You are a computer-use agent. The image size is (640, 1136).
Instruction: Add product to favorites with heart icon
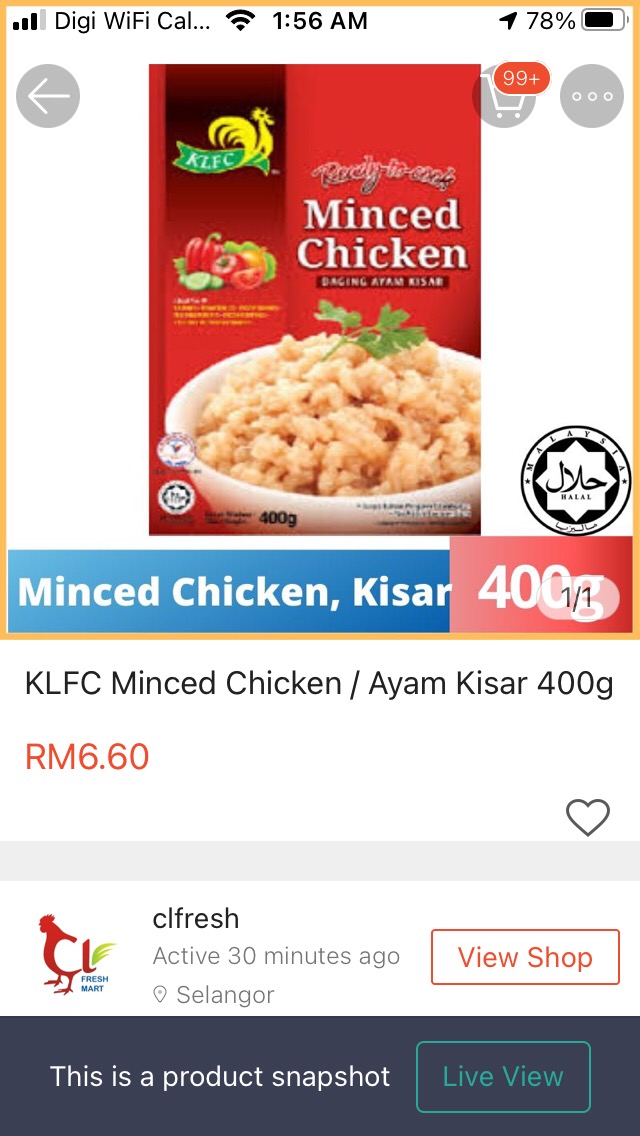[x=588, y=818]
